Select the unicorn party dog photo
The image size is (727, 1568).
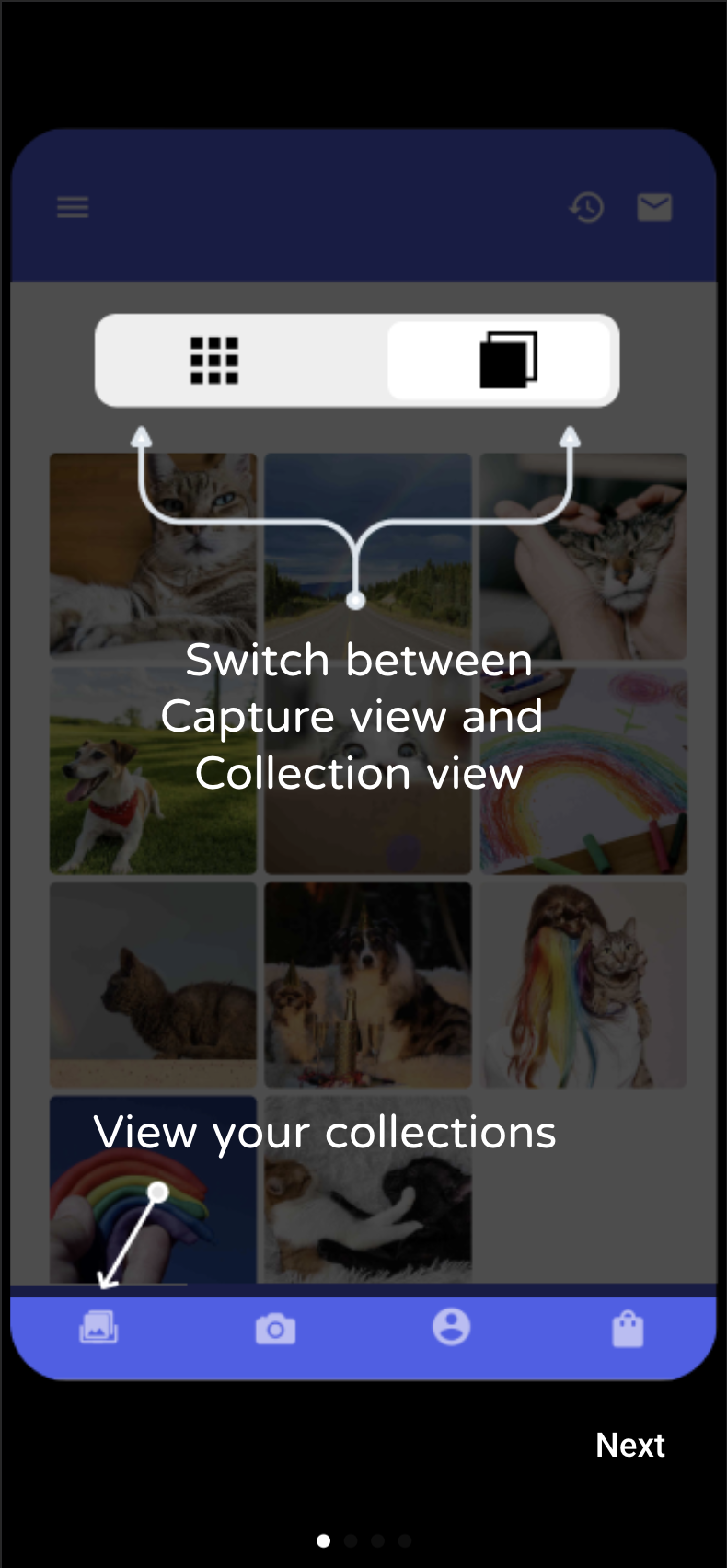(367, 985)
